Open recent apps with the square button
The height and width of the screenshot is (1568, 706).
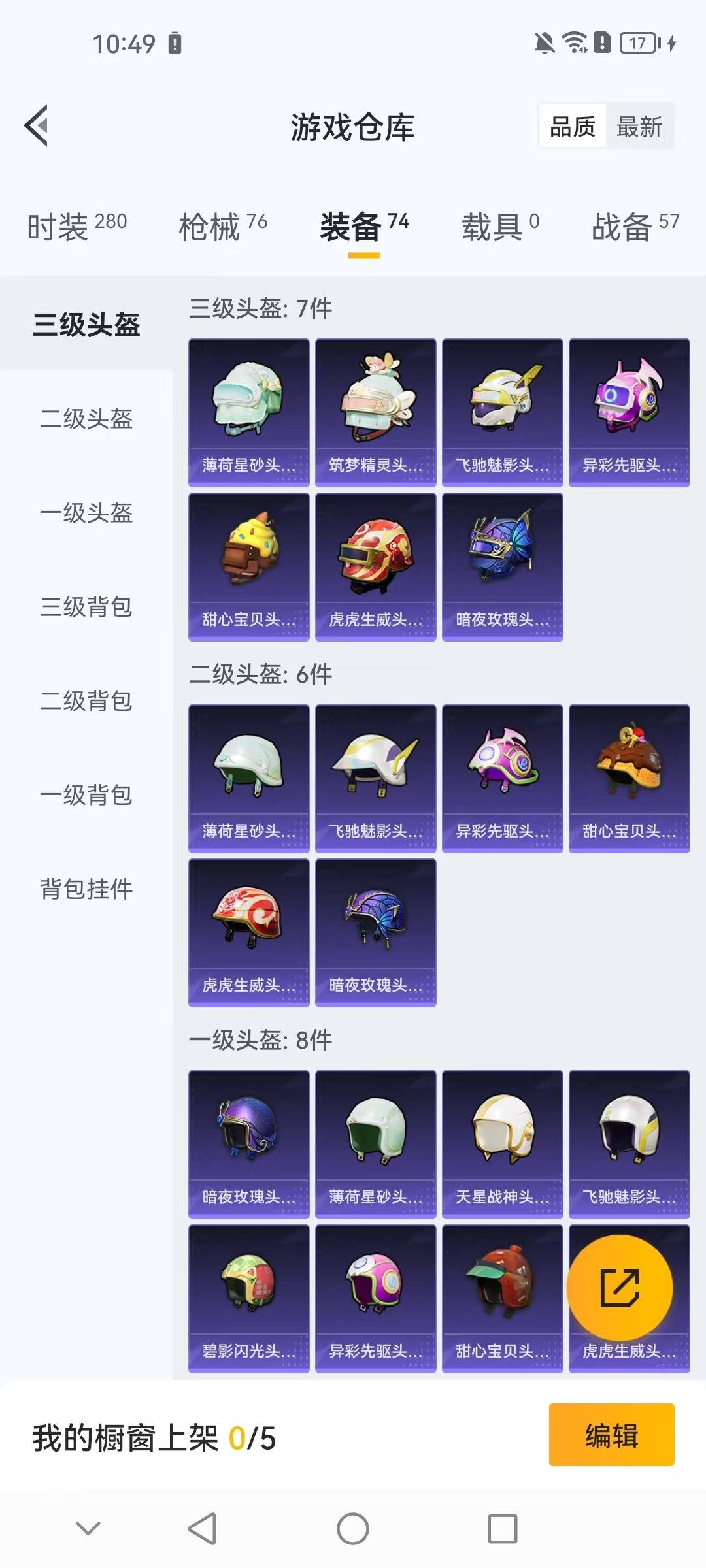coord(502,1529)
